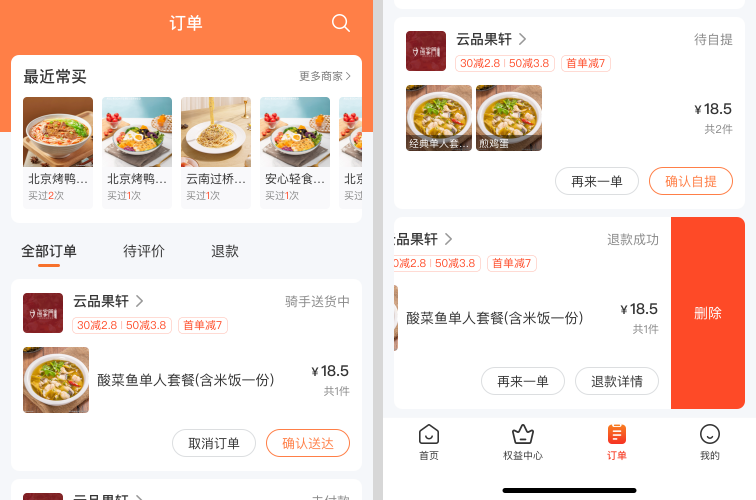
Task: Open 更多商家 link
Action: (325, 76)
